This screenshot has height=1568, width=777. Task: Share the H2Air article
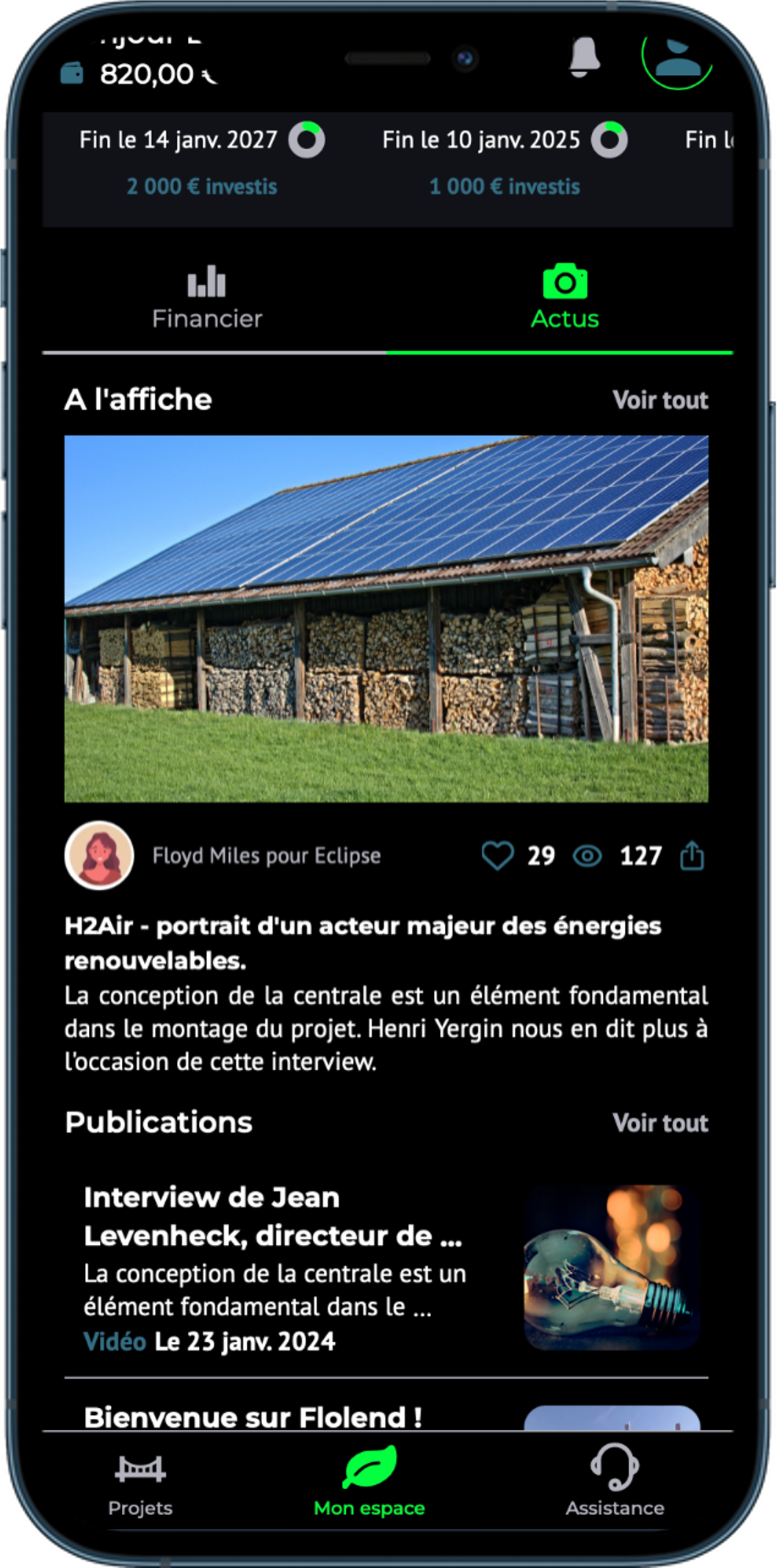coord(692,856)
